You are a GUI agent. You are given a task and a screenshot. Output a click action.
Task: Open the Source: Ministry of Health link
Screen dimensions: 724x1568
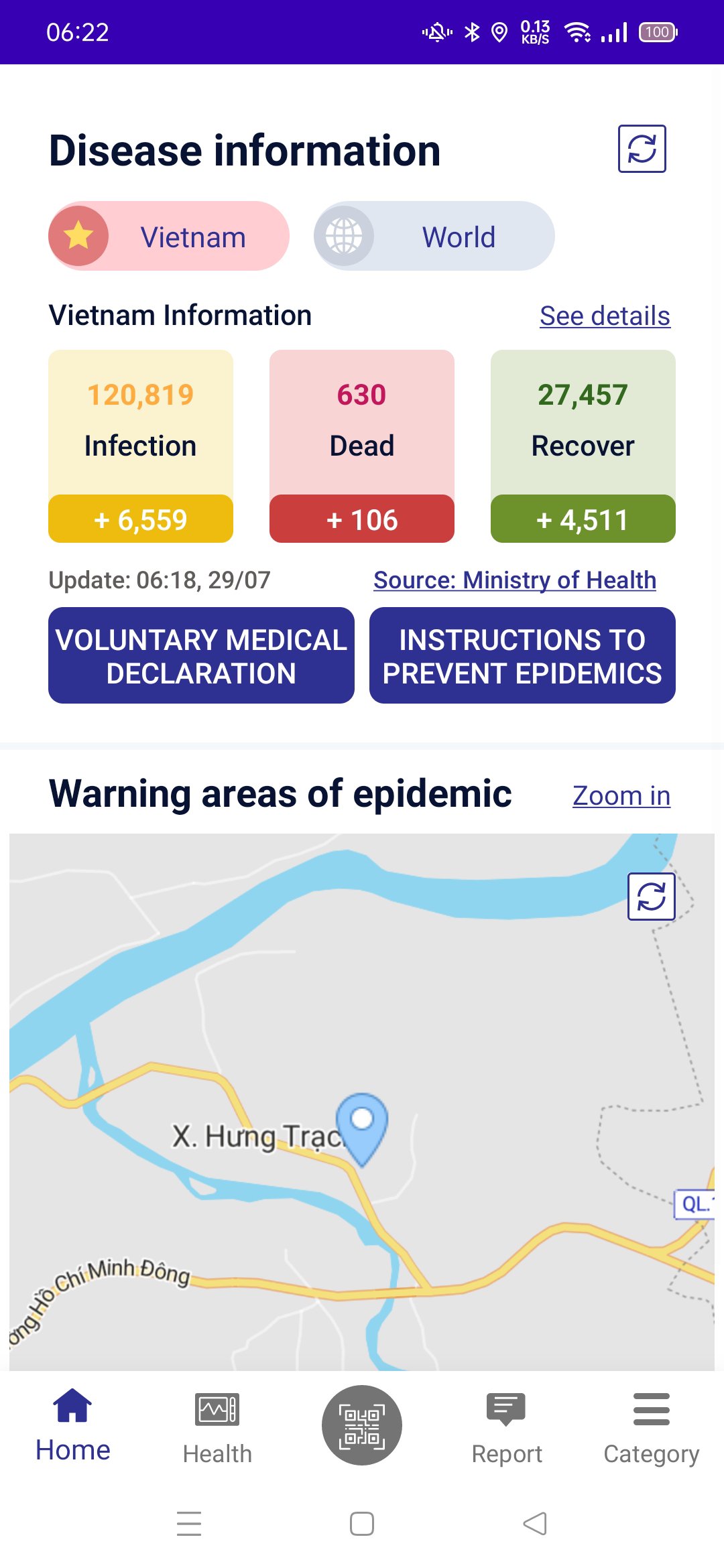[514, 580]
